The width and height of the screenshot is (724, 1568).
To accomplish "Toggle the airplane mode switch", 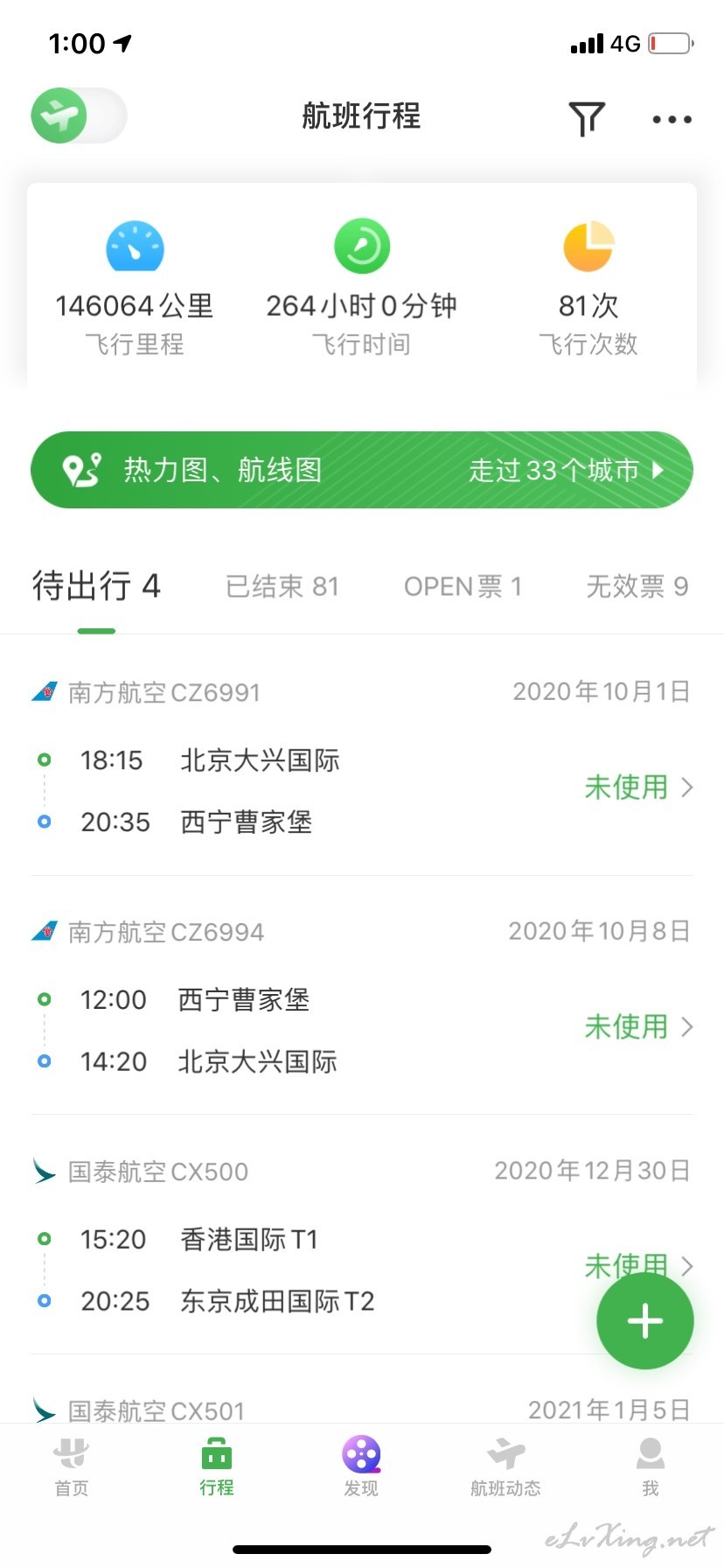I will [79, 115].
